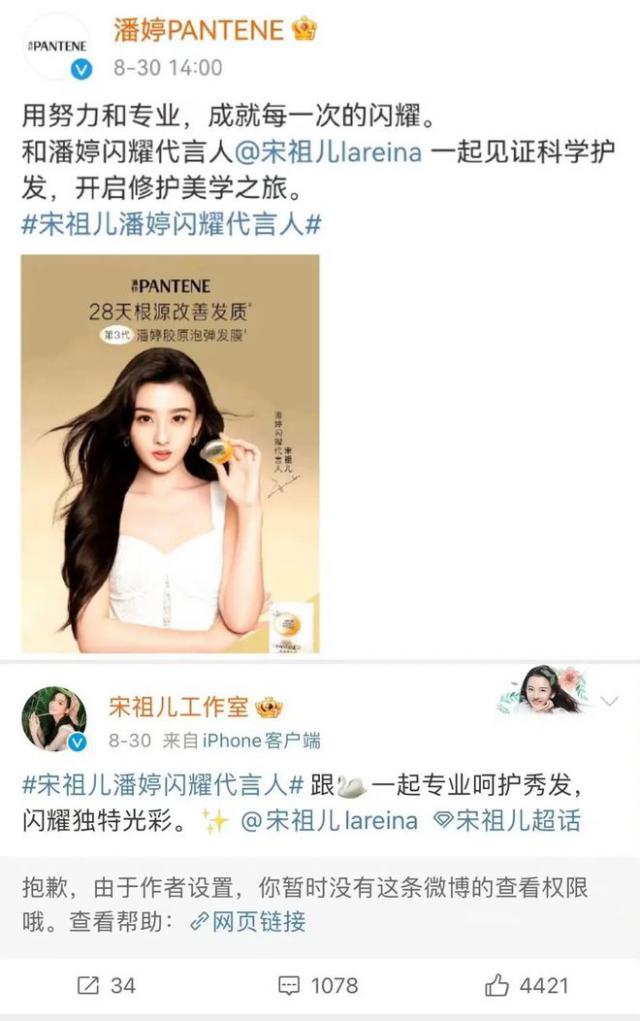Like the post with 4421 likes

(x=528, y=986)
